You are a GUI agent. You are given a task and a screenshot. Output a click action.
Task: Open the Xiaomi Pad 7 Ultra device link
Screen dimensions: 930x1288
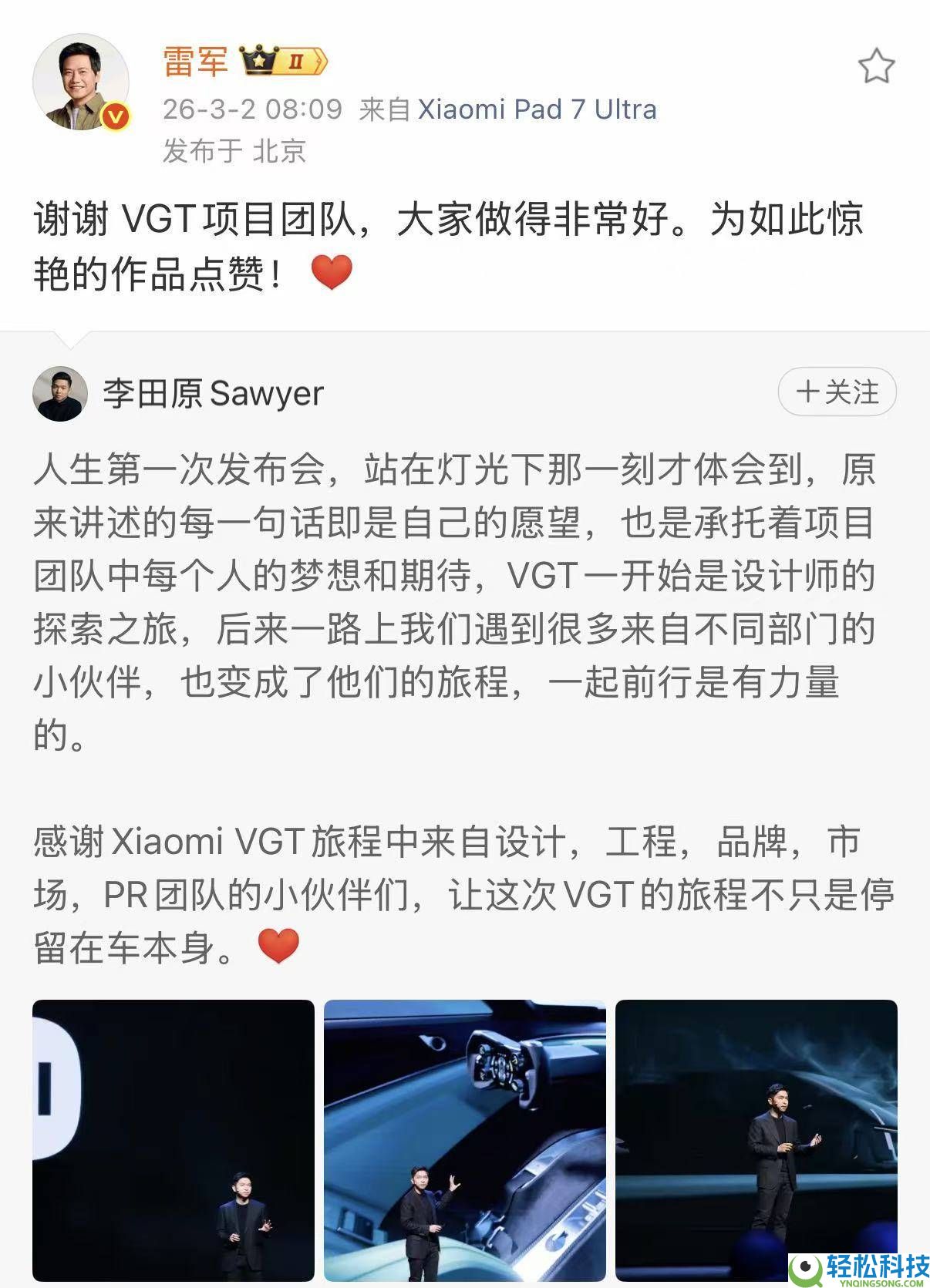pos(536,109)
